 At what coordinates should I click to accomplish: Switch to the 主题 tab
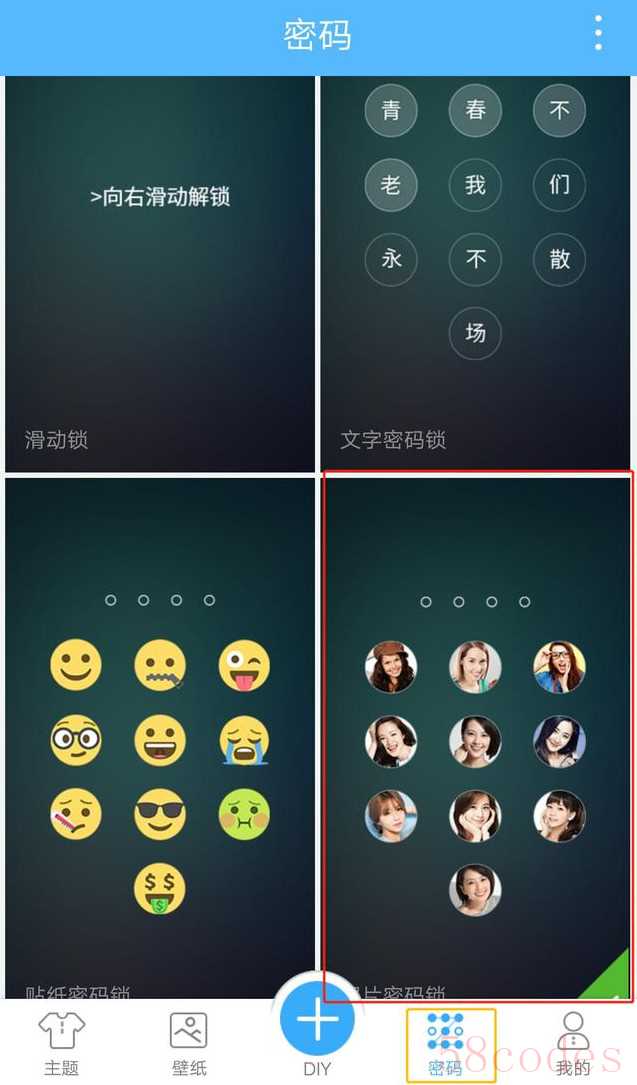61,1044
